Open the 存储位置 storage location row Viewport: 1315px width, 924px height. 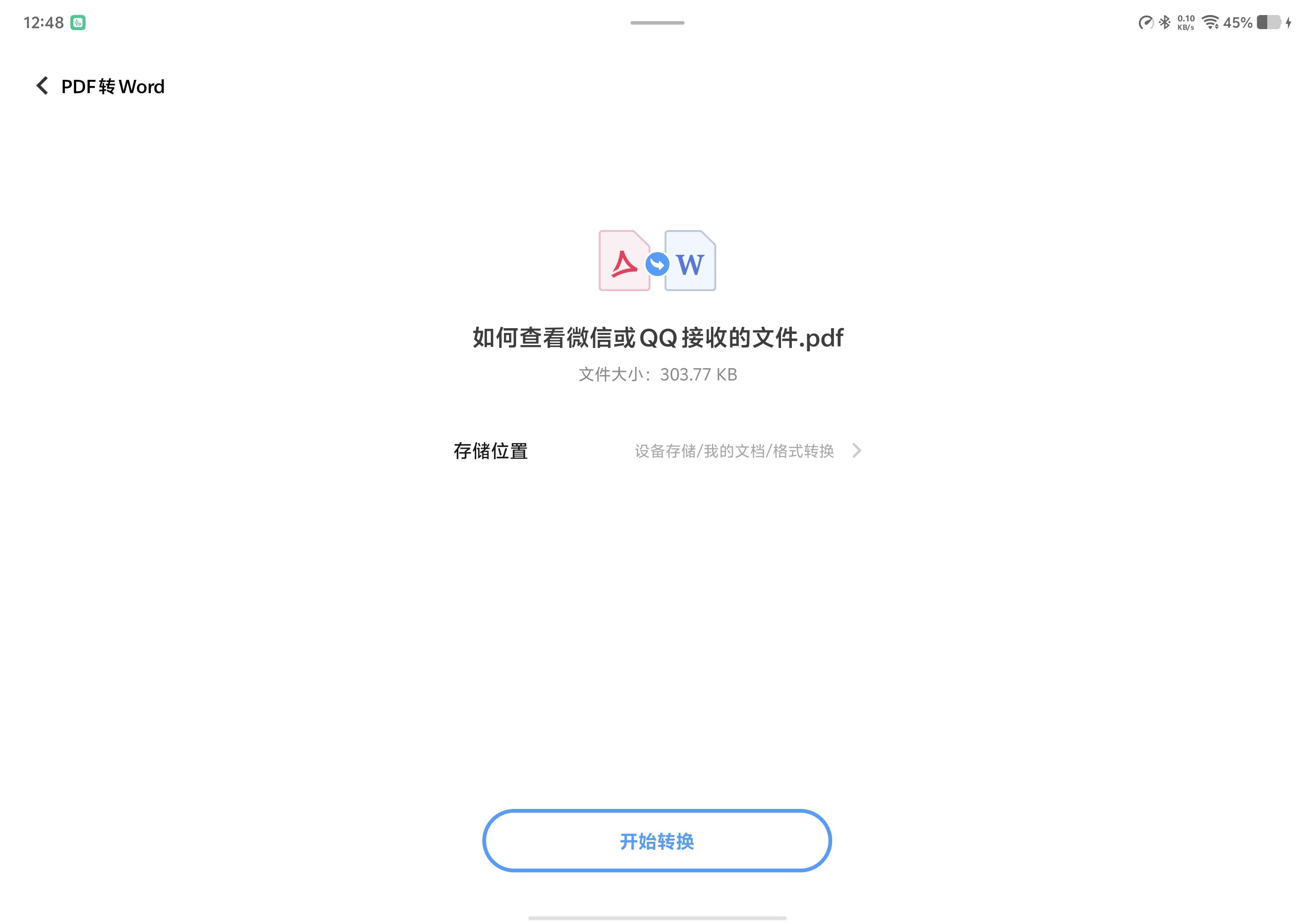[x=657, y=451]
